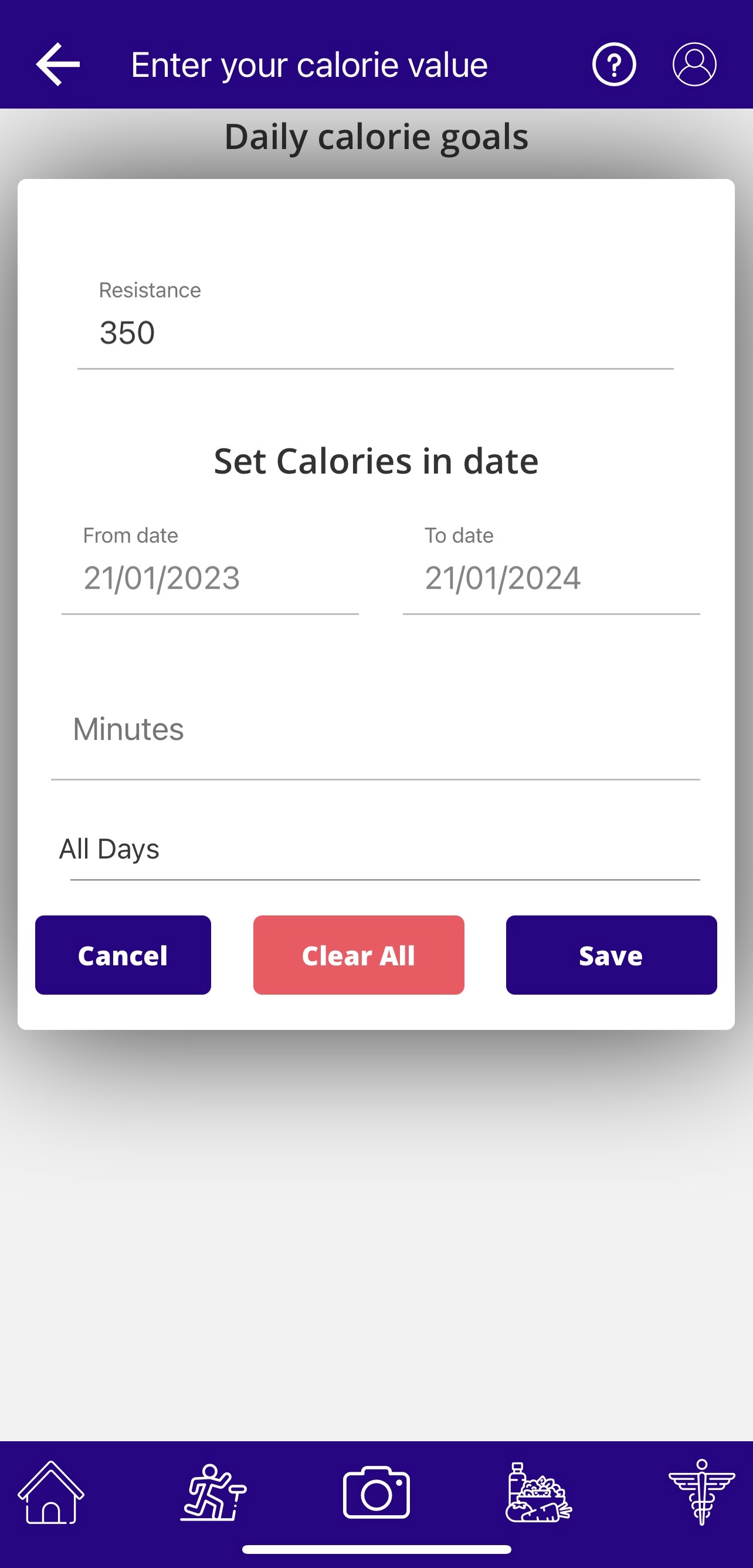Screen dimensions: 753x1568
Task: Go back using the arrow icon
Action: [58, 64]
